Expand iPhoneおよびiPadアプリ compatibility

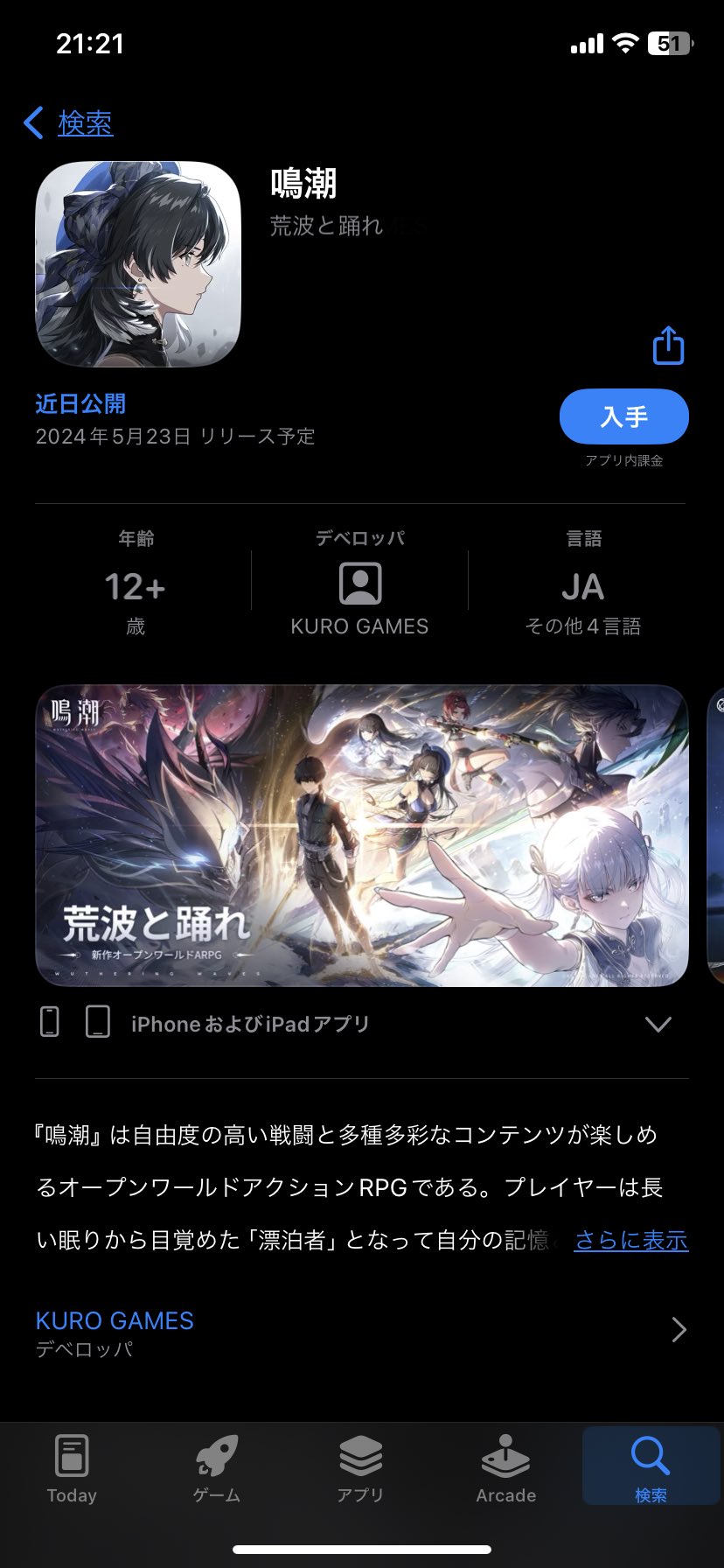click(658, 1024)
